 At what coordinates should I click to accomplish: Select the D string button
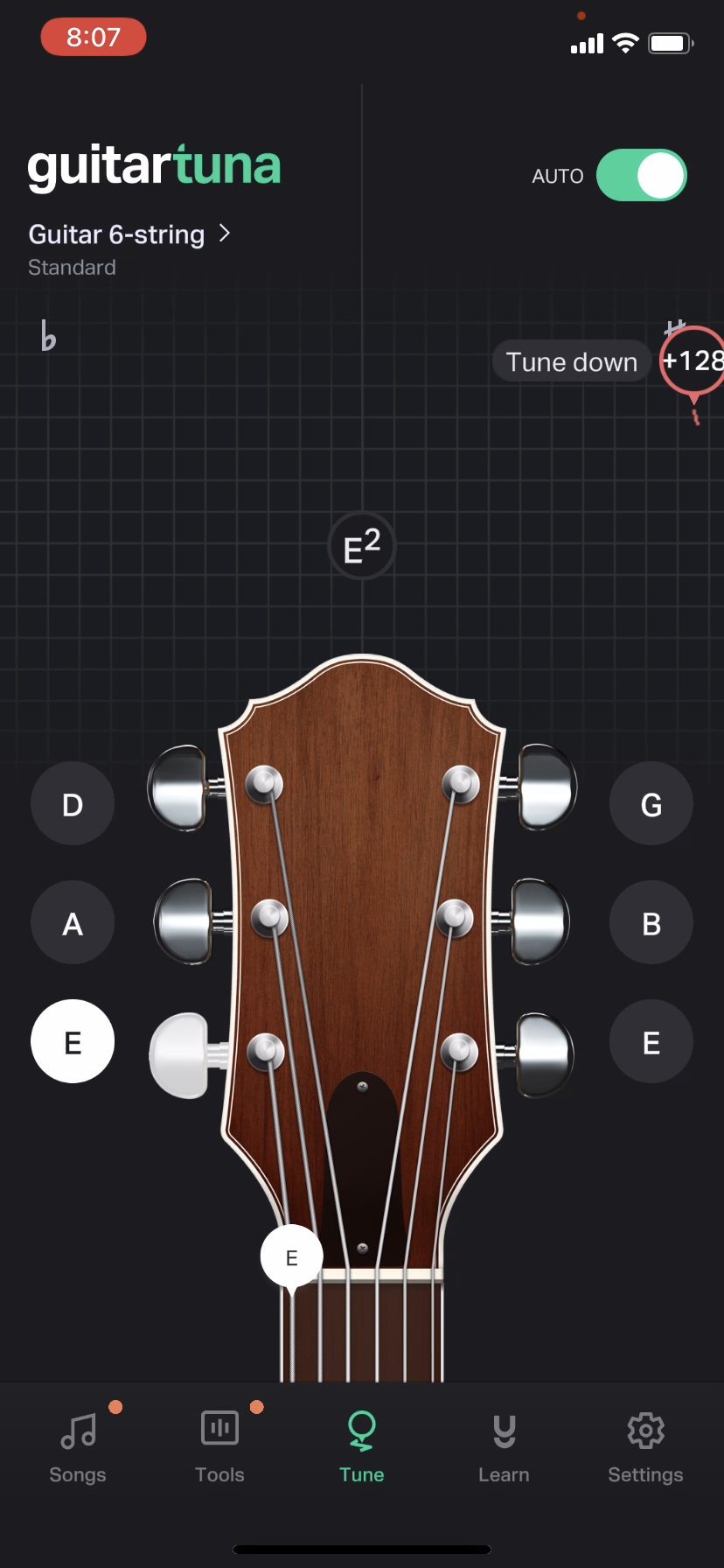[73, 803]
